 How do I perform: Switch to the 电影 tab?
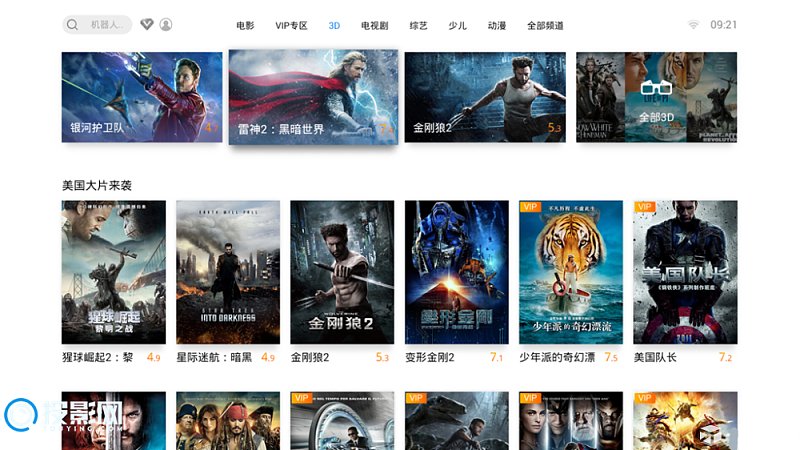(245, 25)
